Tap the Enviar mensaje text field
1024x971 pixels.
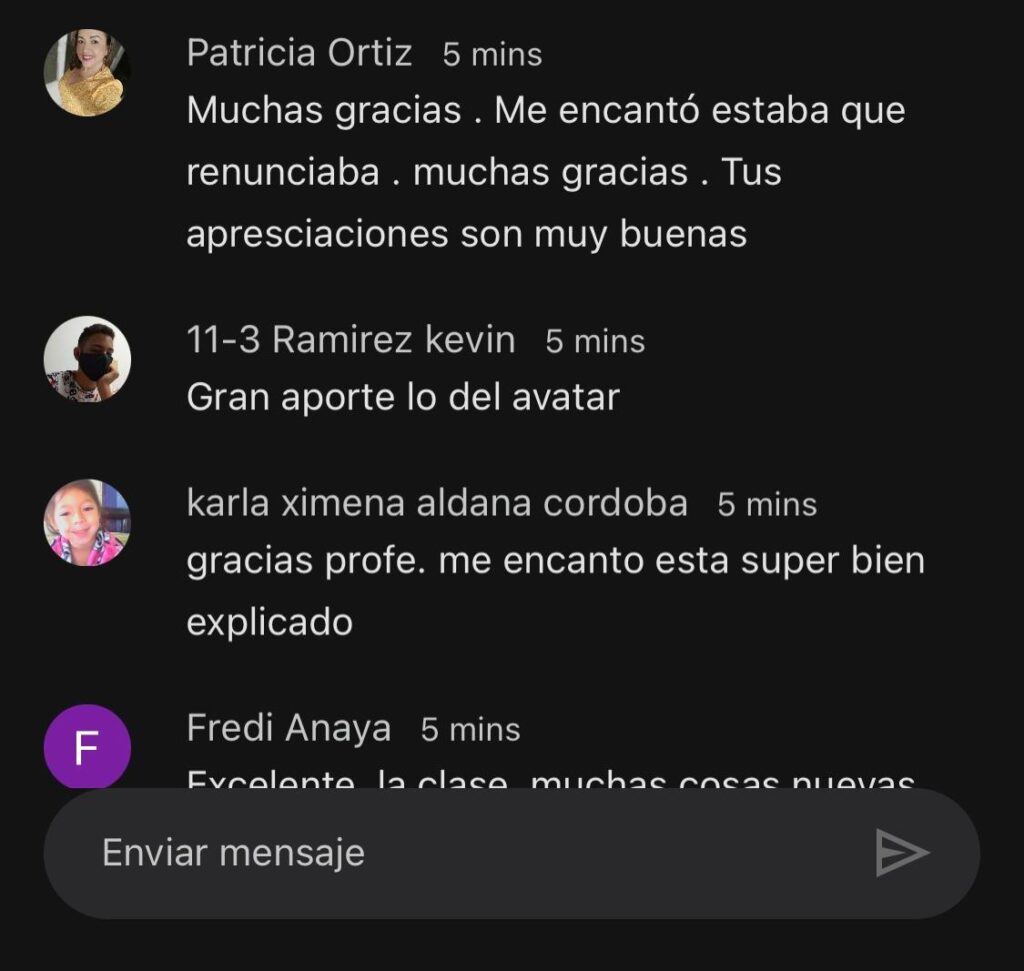[x=450, y=853]
